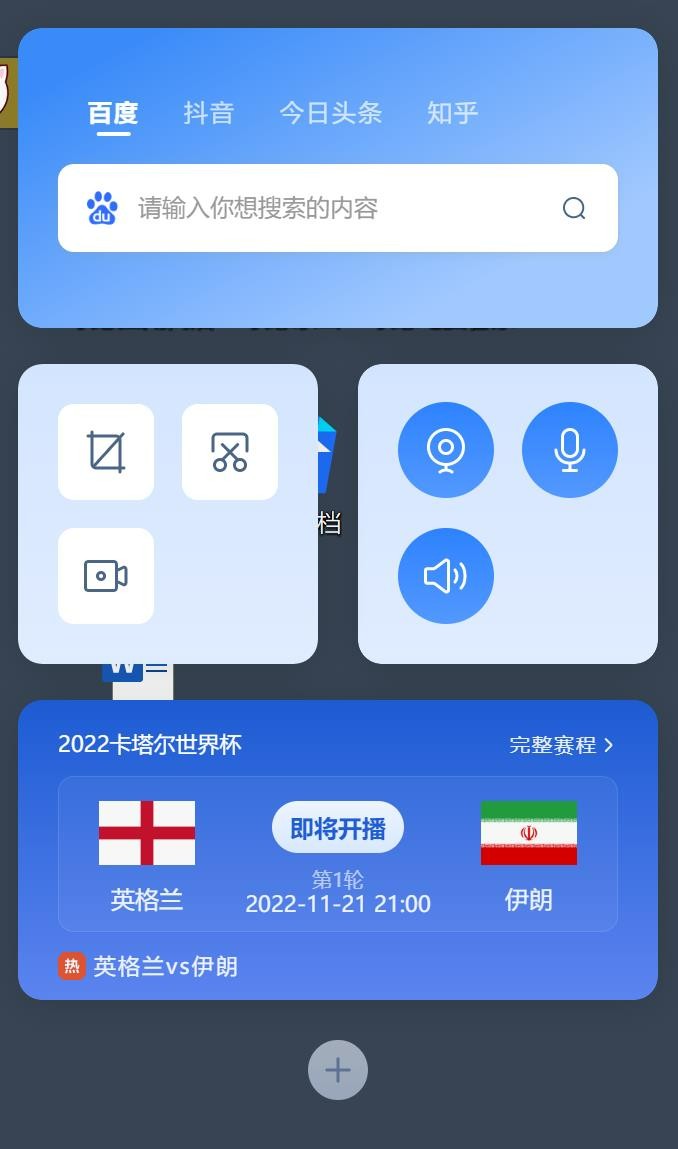Tap the 即将开播 match button
Screen dimensions: 678x1149
[338, 828]
